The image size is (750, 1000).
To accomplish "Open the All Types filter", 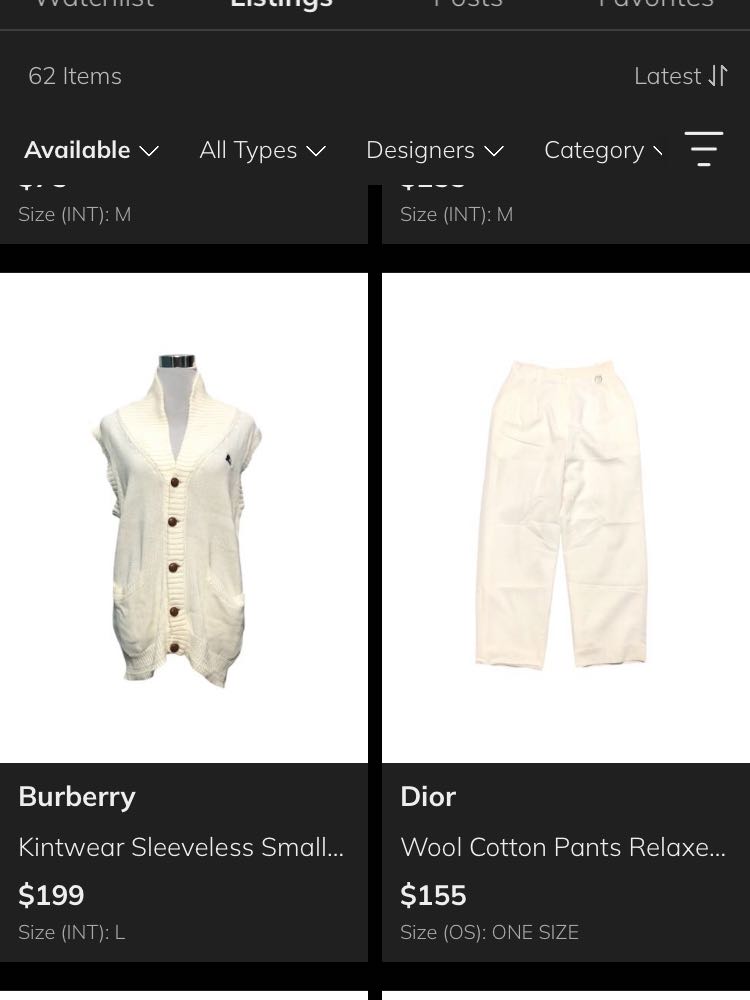I will click(x=262, y=150).
